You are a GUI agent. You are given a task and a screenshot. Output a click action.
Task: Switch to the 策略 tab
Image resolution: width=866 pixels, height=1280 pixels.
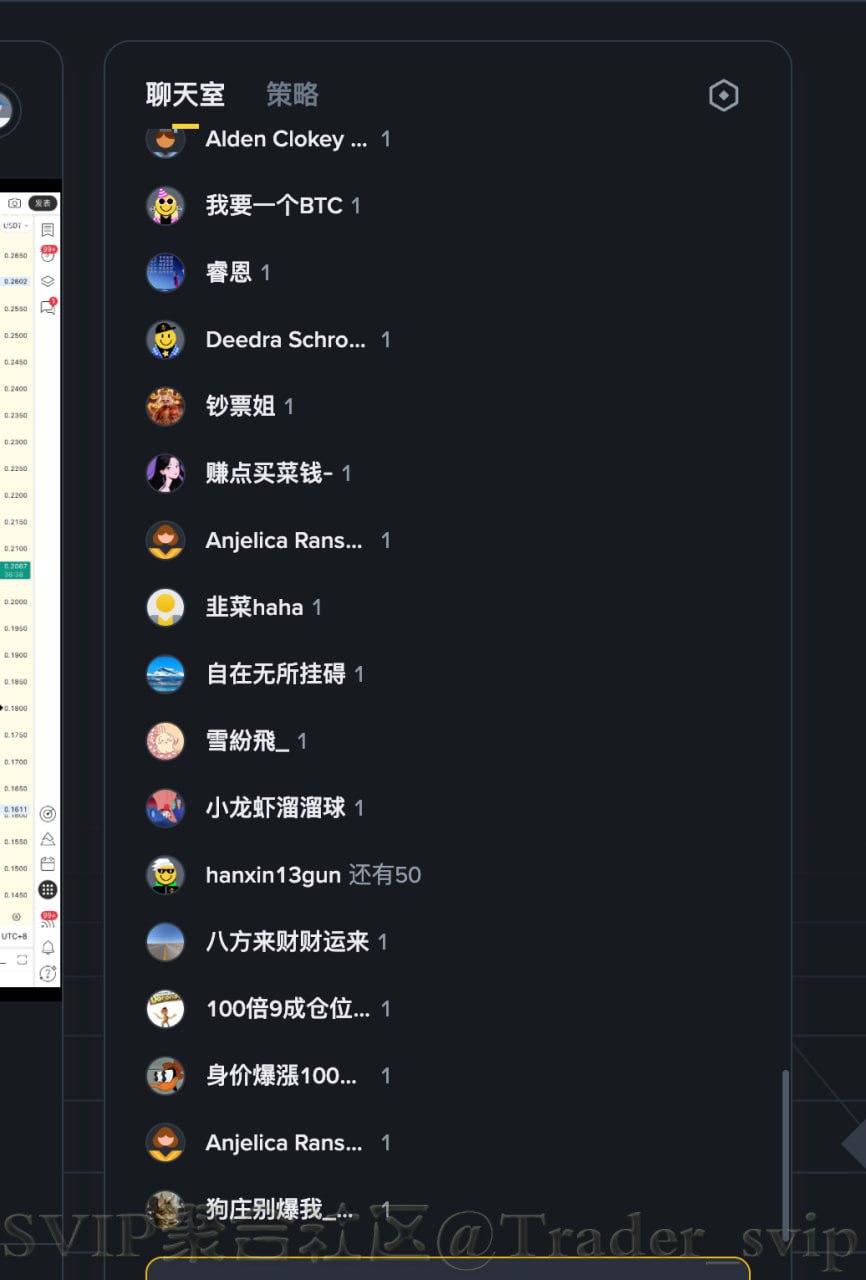pyautogui.click(x=292, y=95)
